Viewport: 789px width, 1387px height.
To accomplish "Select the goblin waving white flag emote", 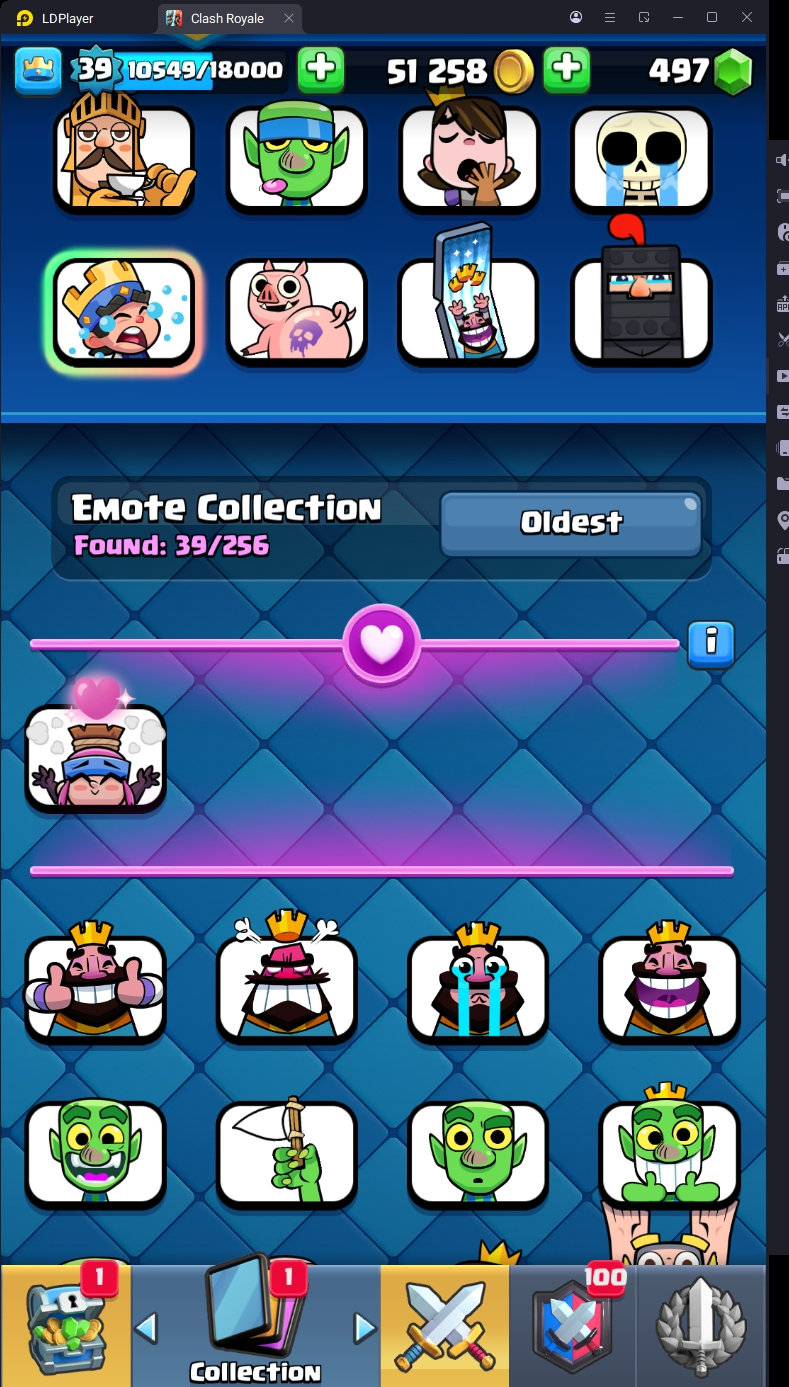I will (x=287, y=1154).
